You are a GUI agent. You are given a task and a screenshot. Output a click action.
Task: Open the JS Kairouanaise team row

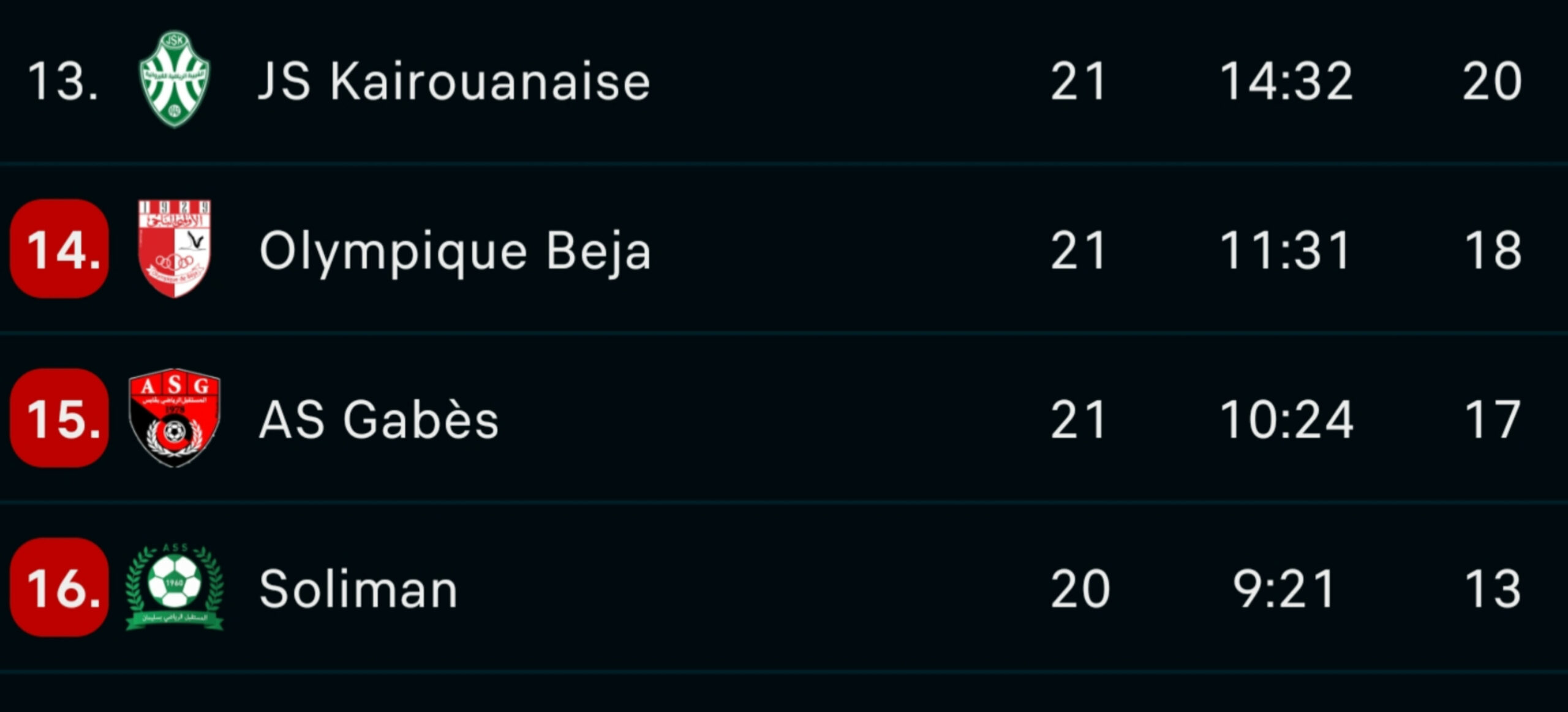[x=454, y=81]
